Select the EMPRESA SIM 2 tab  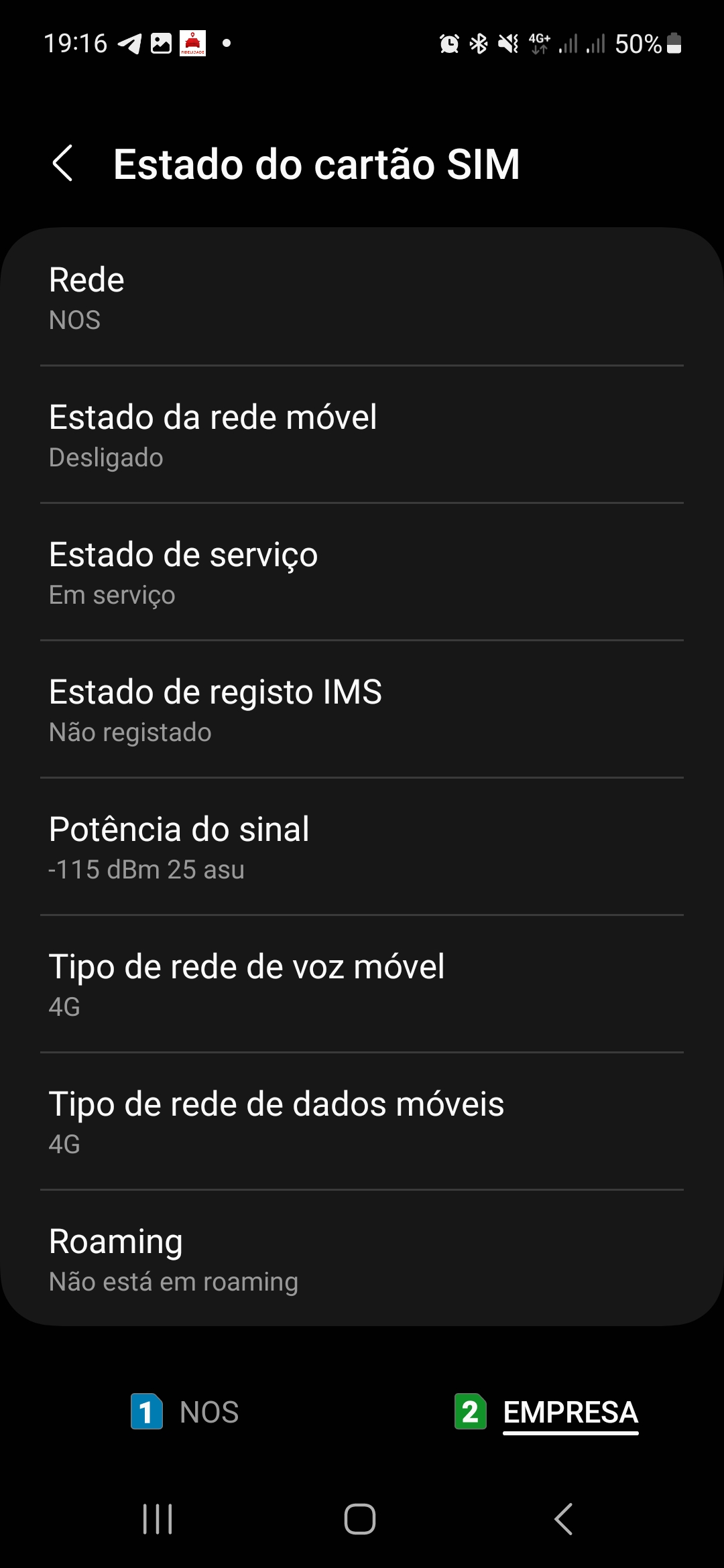click(546, 1411)
